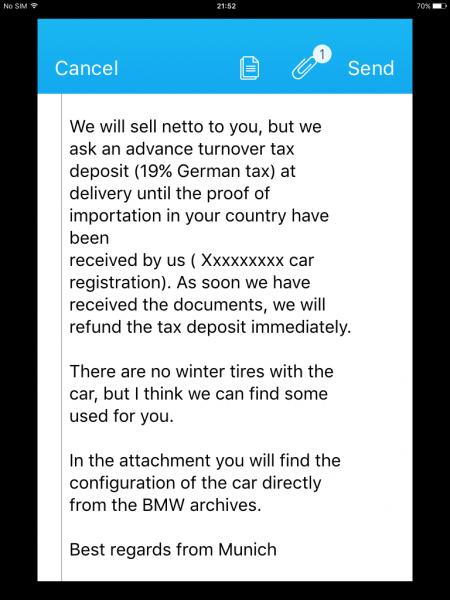The height and width of the screenshot is (600, 450).
Task: Send the email
Action: tap(370, 68)
